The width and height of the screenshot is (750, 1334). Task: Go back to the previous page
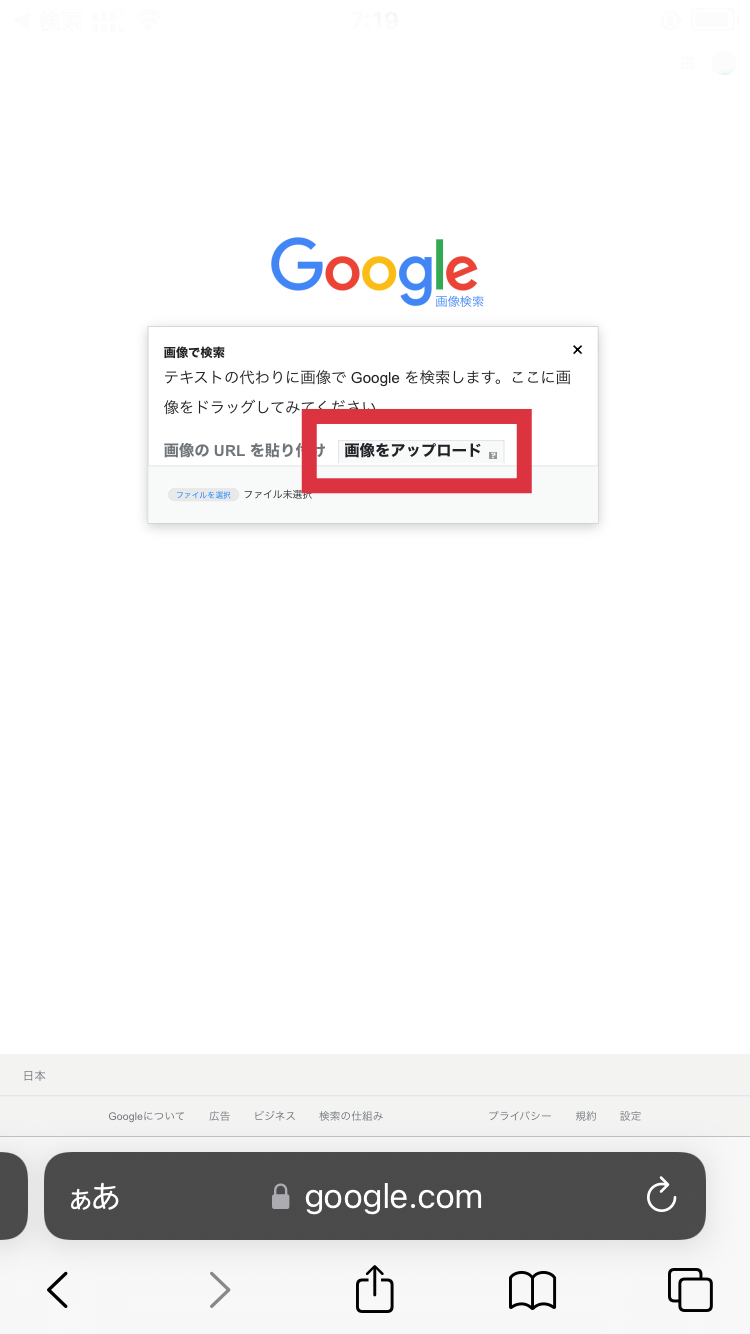pyautogui.click(x=58, y=1290)
